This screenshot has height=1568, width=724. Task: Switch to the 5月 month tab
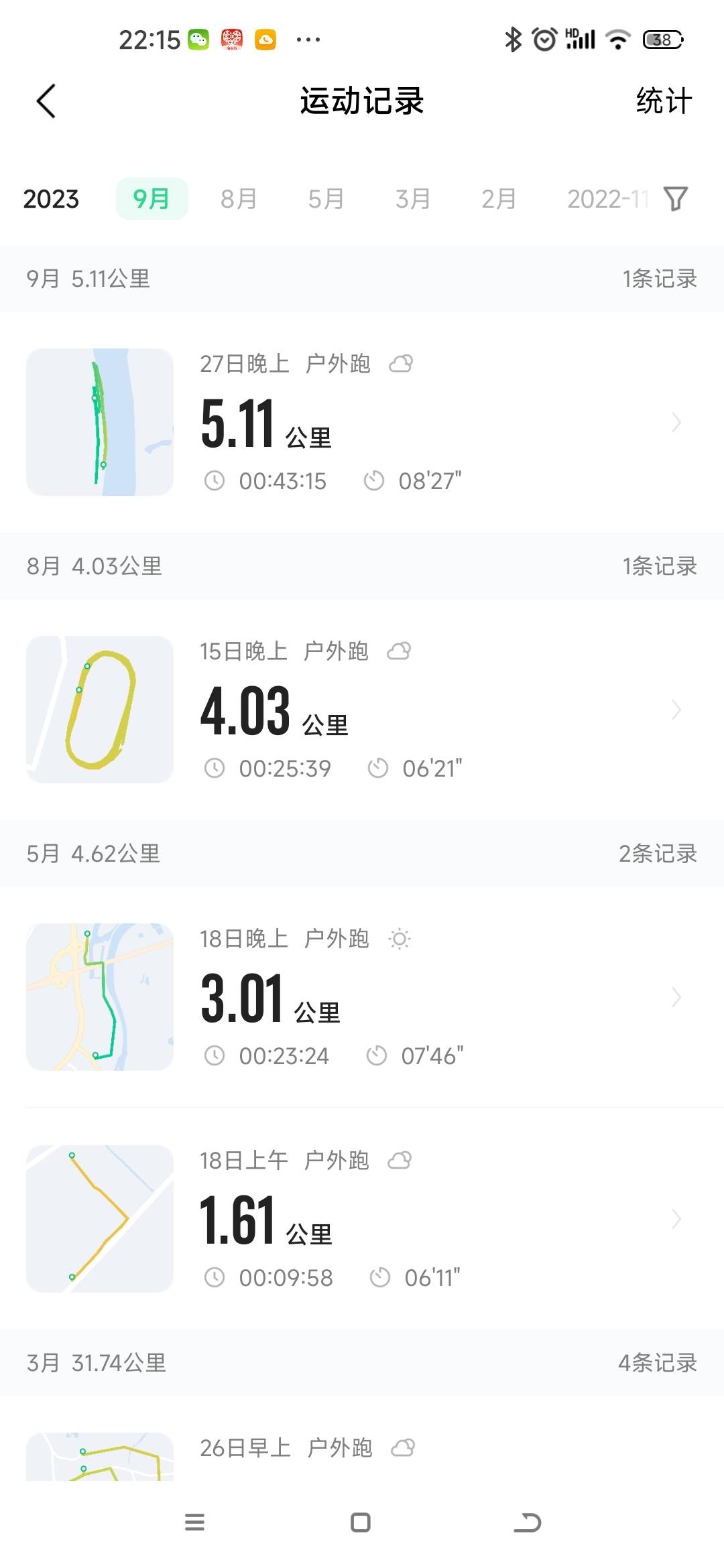point(326,199)
